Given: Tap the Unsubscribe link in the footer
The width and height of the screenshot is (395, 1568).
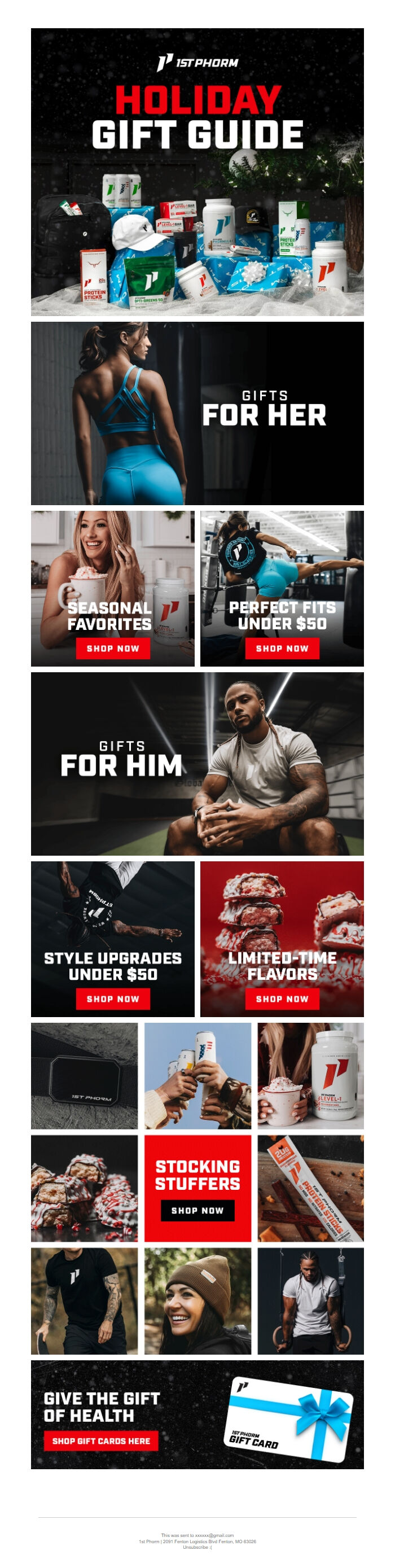Looking at the screenshot, I should (196, 1547).
